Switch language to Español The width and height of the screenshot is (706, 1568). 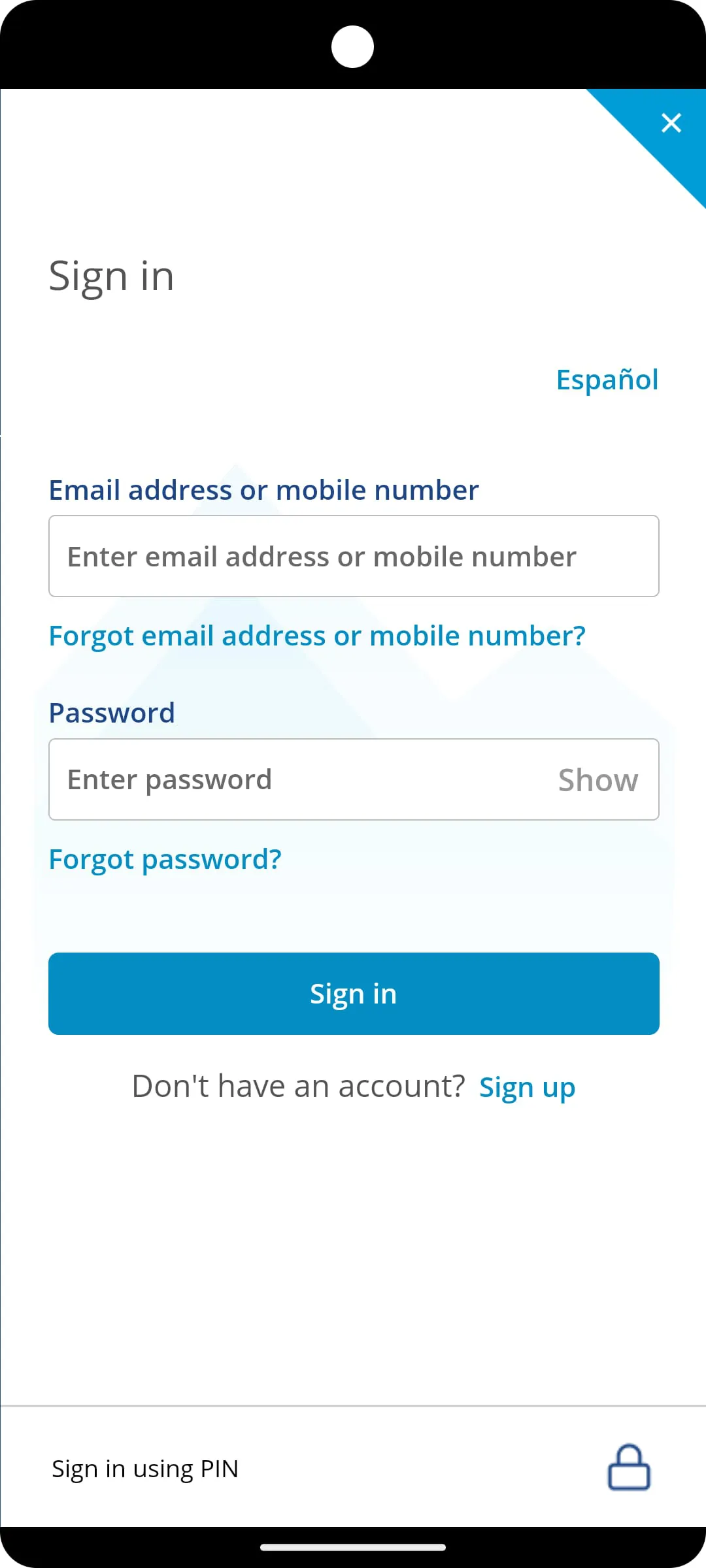pos(607,380)
